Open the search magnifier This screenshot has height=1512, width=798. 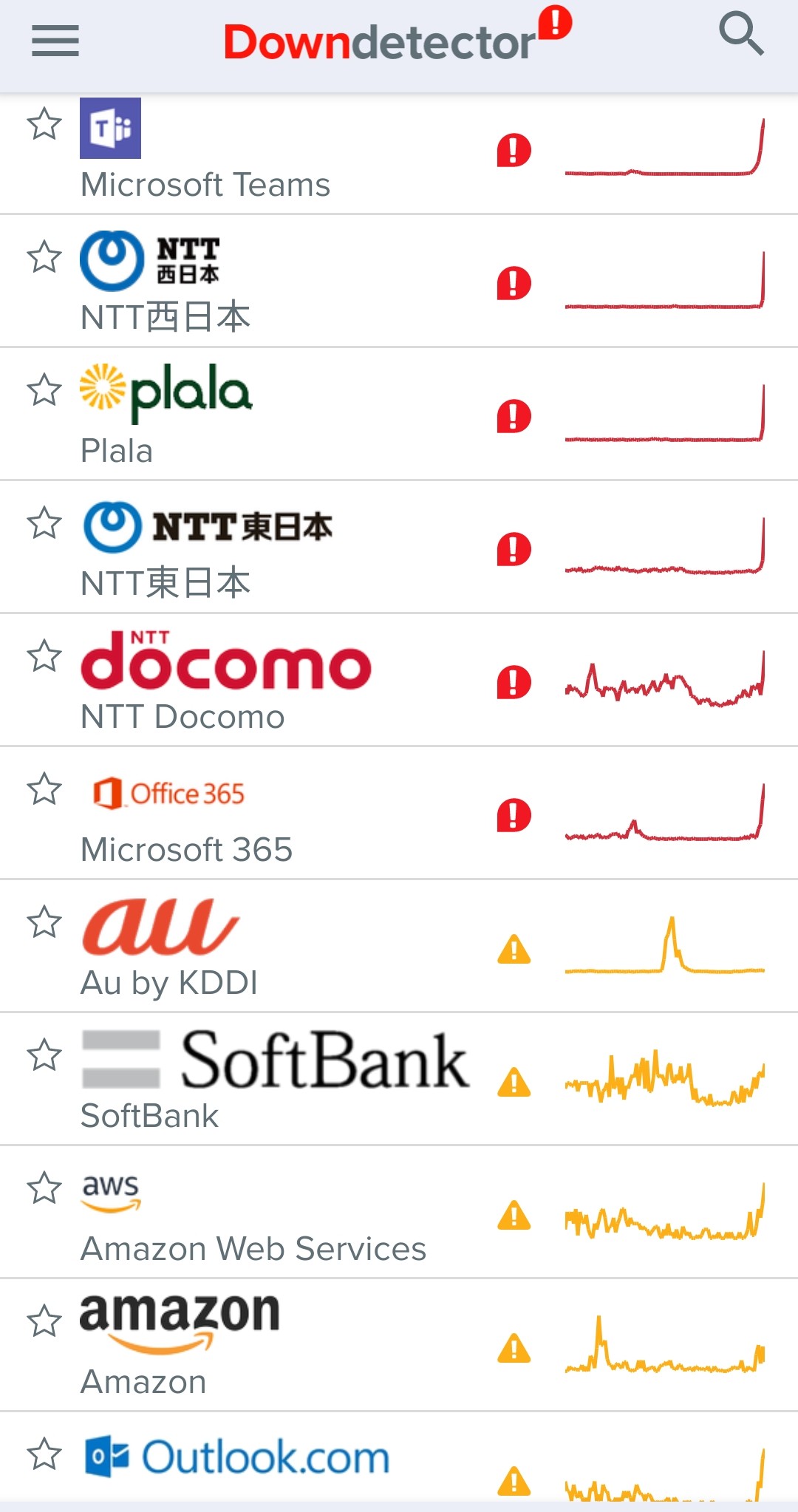[741, 34]
